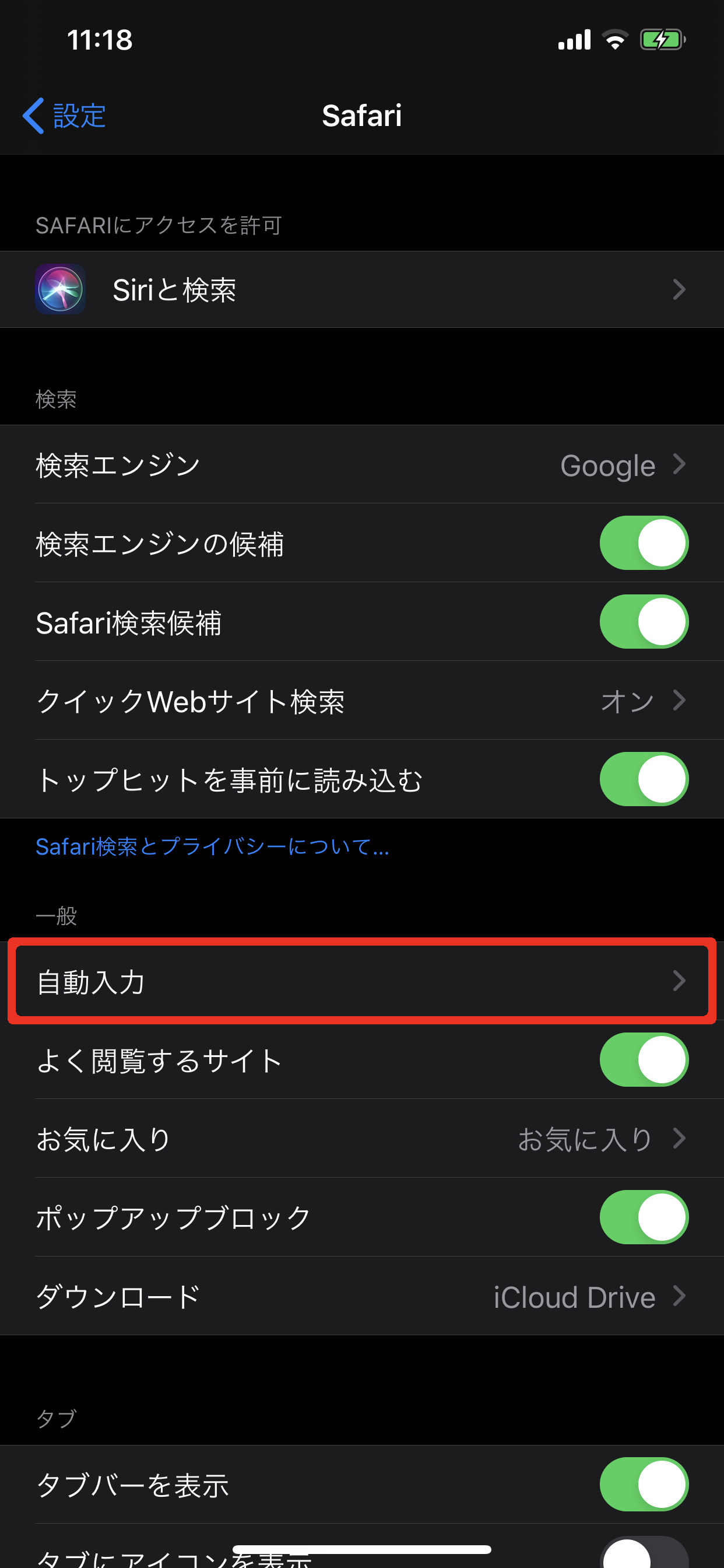Open Siriと検索 settings
Screen dimensions: 724x1568
[x=361, y=290]
